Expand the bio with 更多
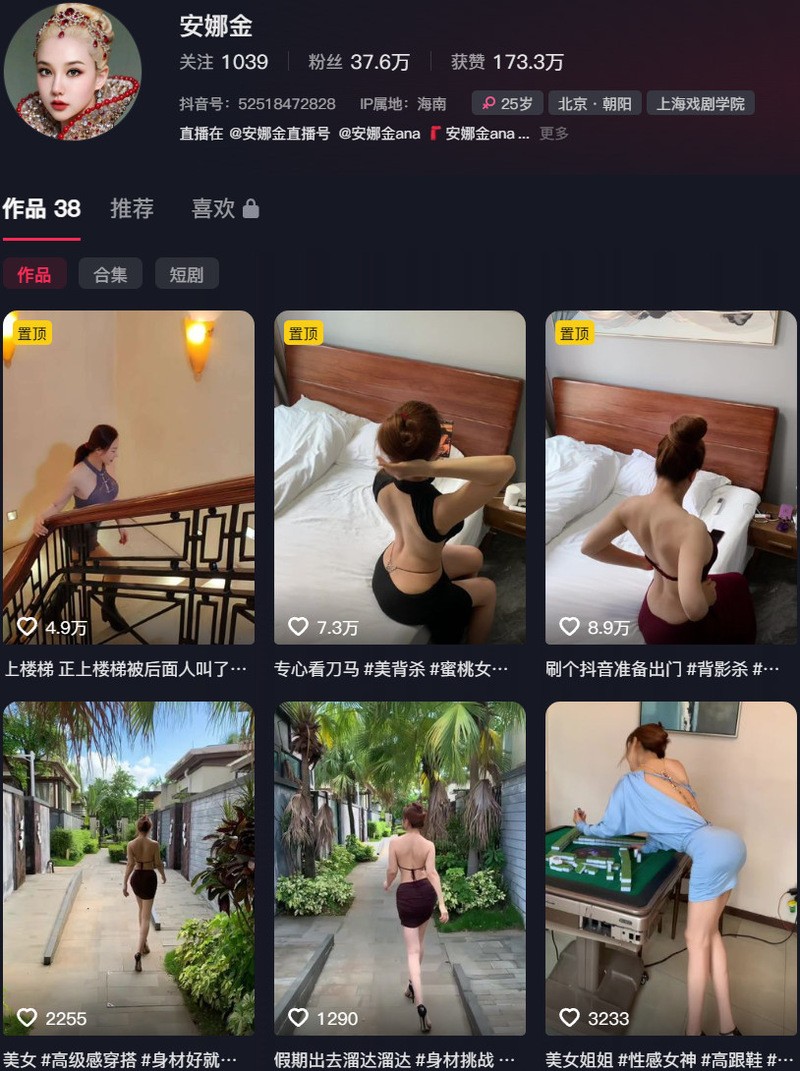 pos(554,133)
